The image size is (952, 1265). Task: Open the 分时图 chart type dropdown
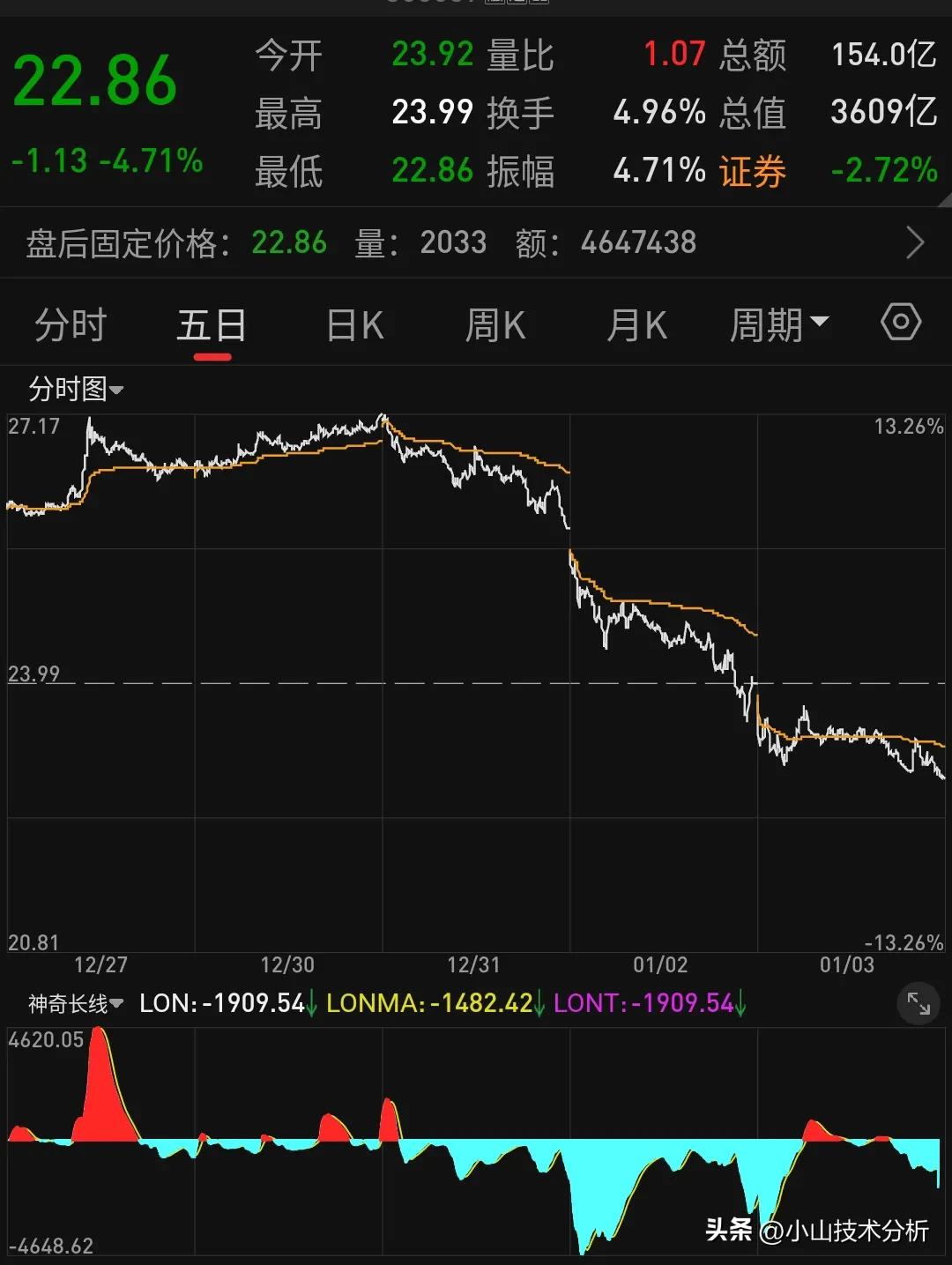(x=76, y=389)
